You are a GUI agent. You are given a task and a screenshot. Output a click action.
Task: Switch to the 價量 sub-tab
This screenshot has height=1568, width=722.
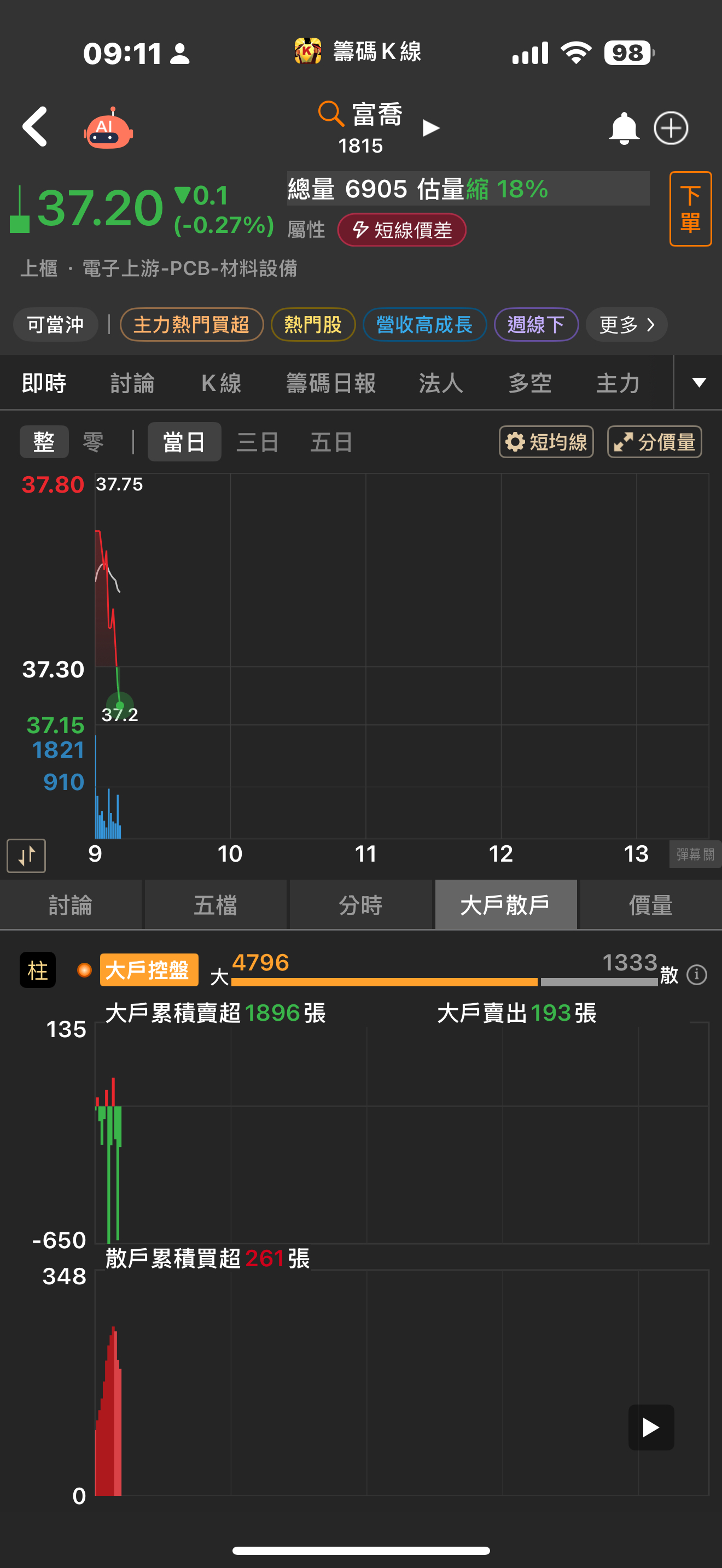(x=650, y=905)
